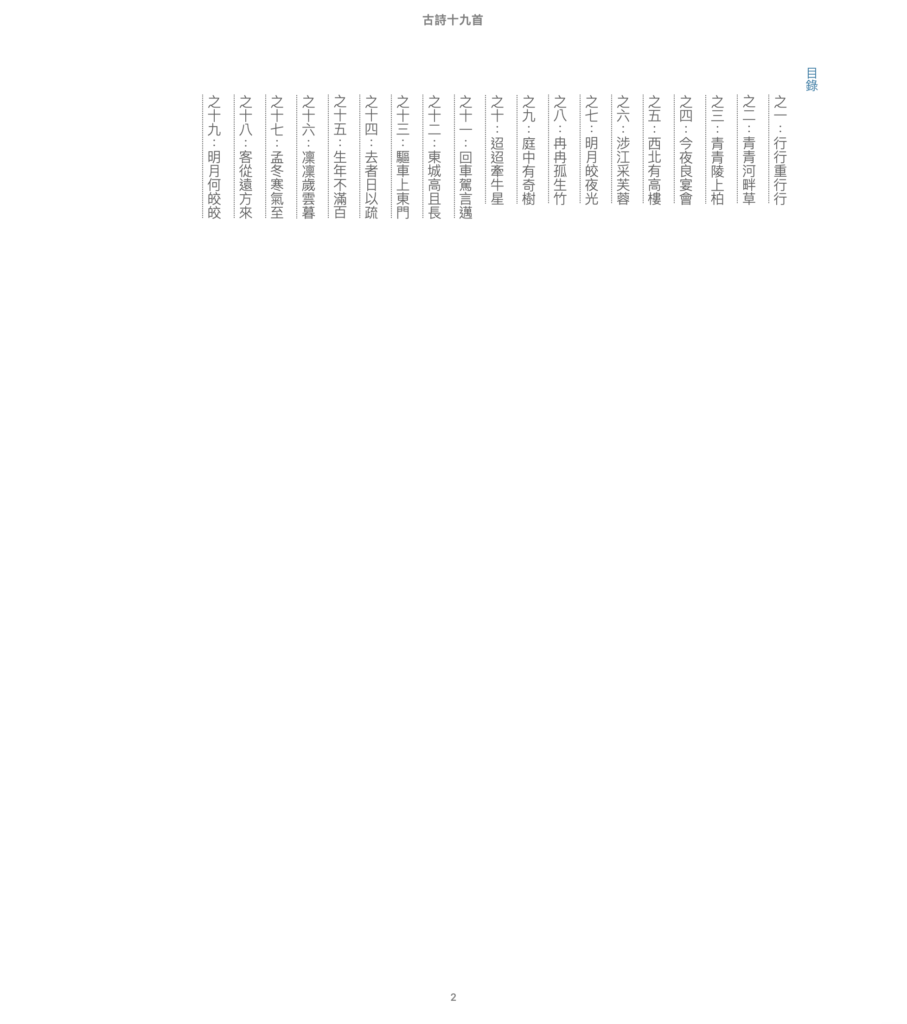
Task: Go to 之八：冉冉孤生竹
Action: click(560, 150)
